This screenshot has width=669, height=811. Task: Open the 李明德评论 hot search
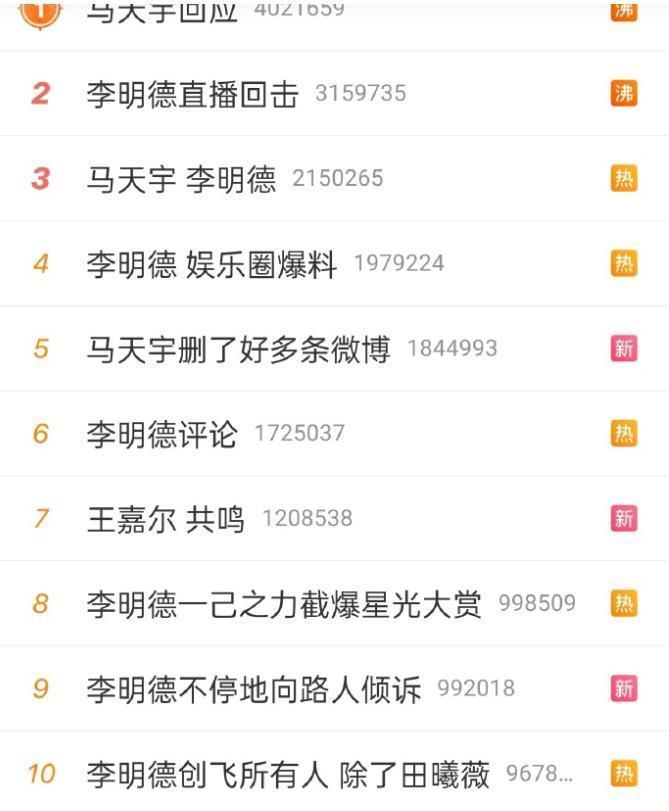[x=162, y=434]
